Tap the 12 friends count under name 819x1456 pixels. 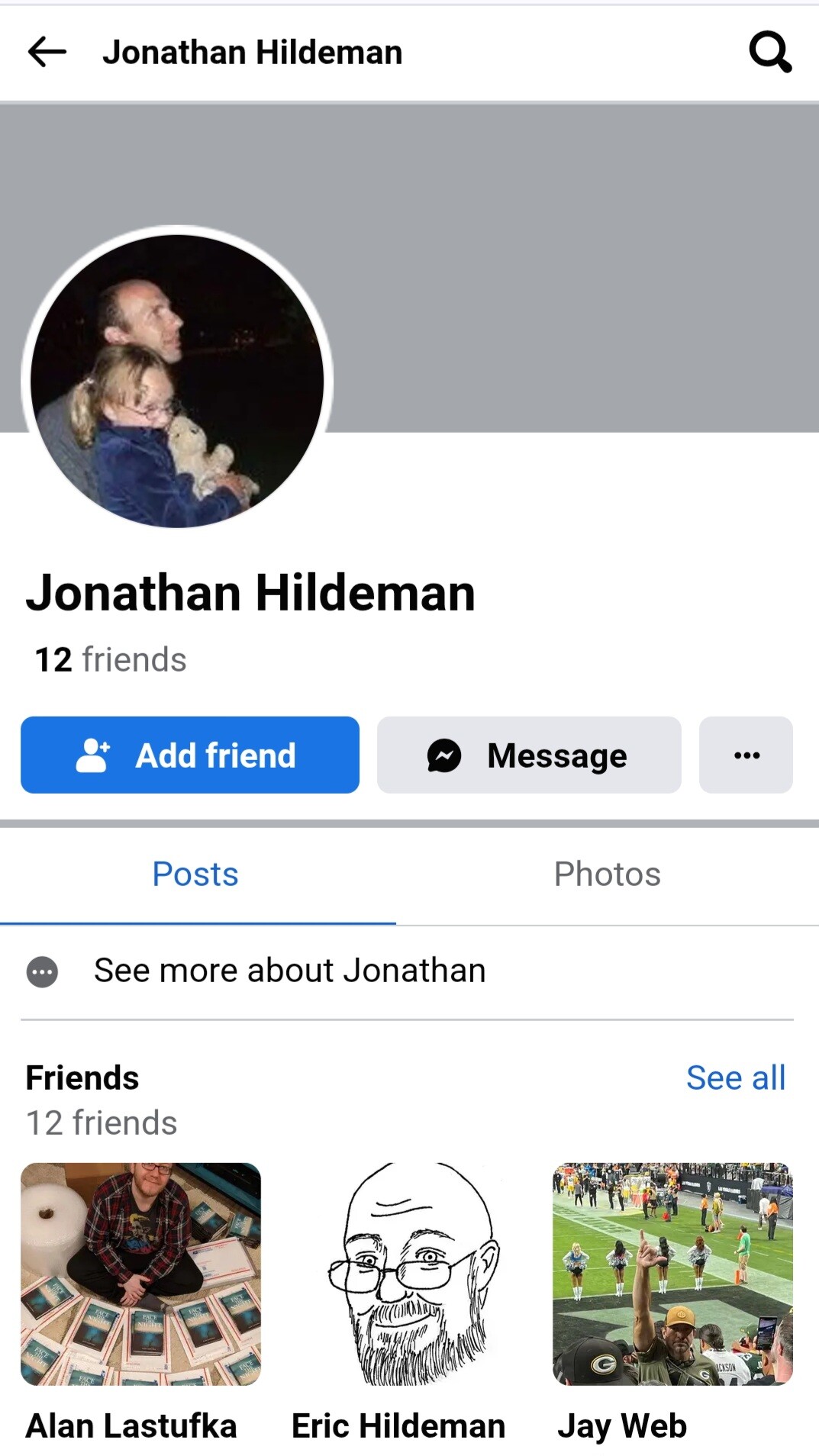tap(111, 659)
